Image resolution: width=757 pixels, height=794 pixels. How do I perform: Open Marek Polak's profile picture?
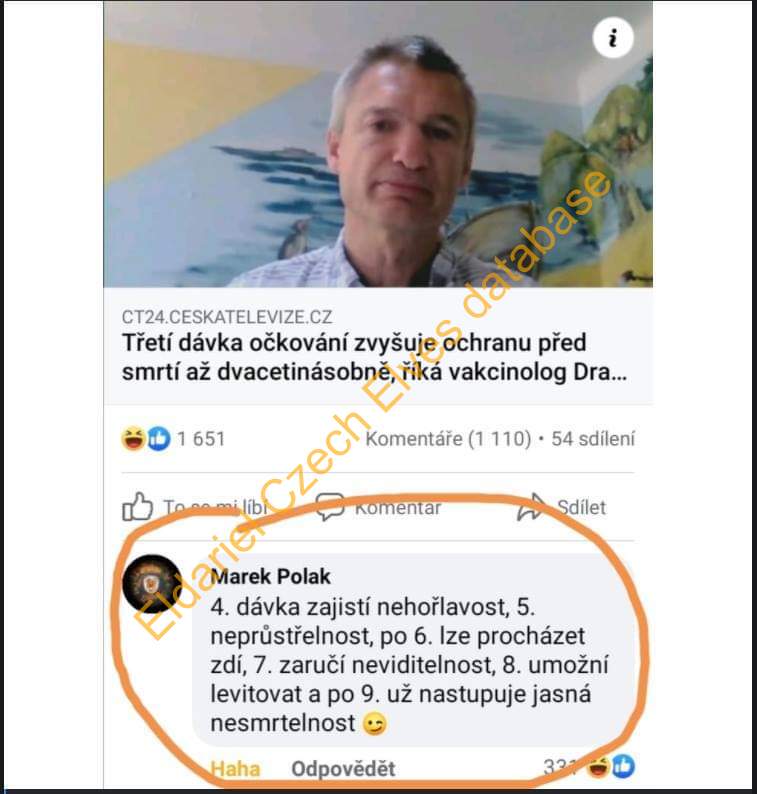tap(152, 582)
